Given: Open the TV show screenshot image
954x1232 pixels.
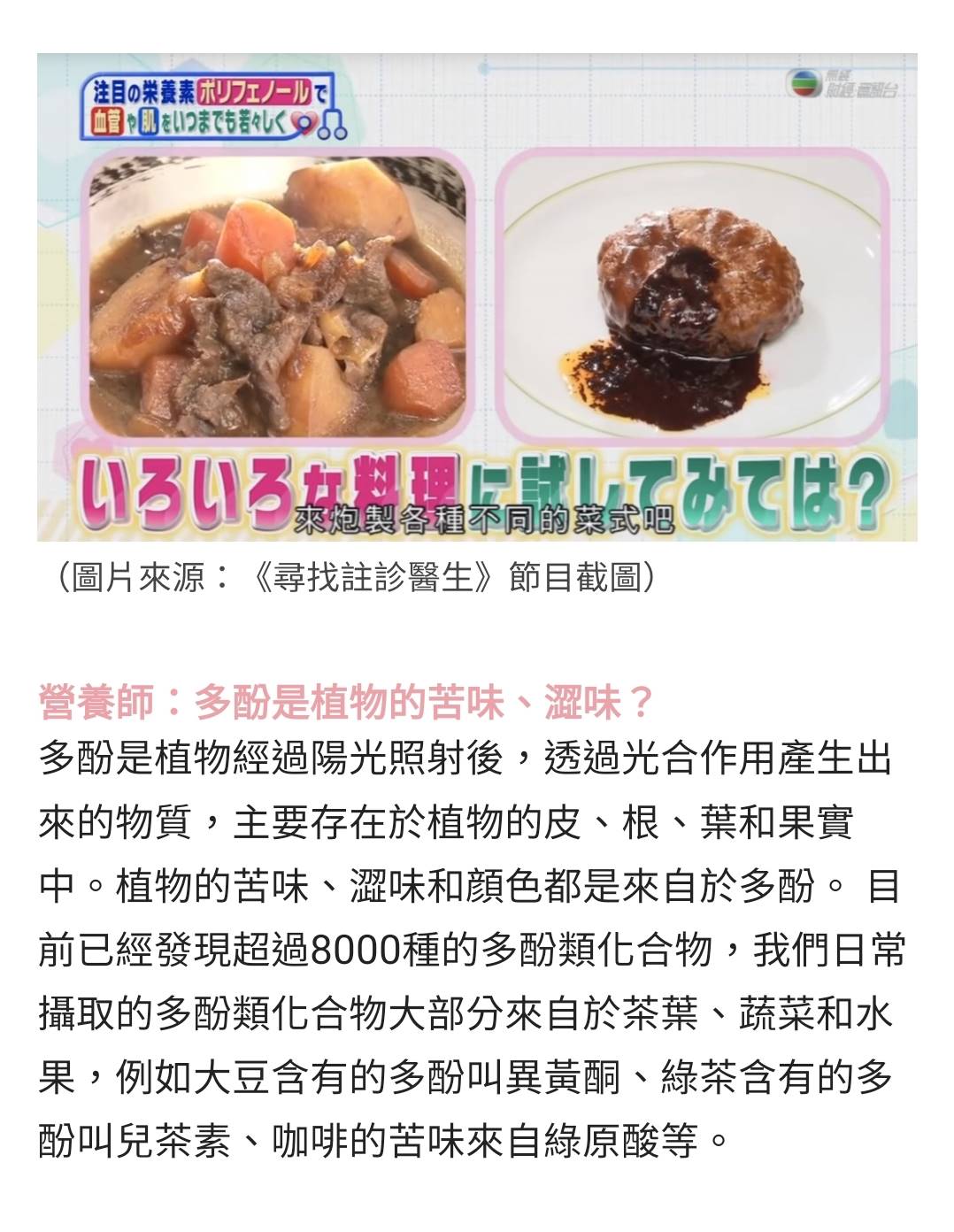Looking at the screenshot, I should pyautogui.click(x=477, y=296).
